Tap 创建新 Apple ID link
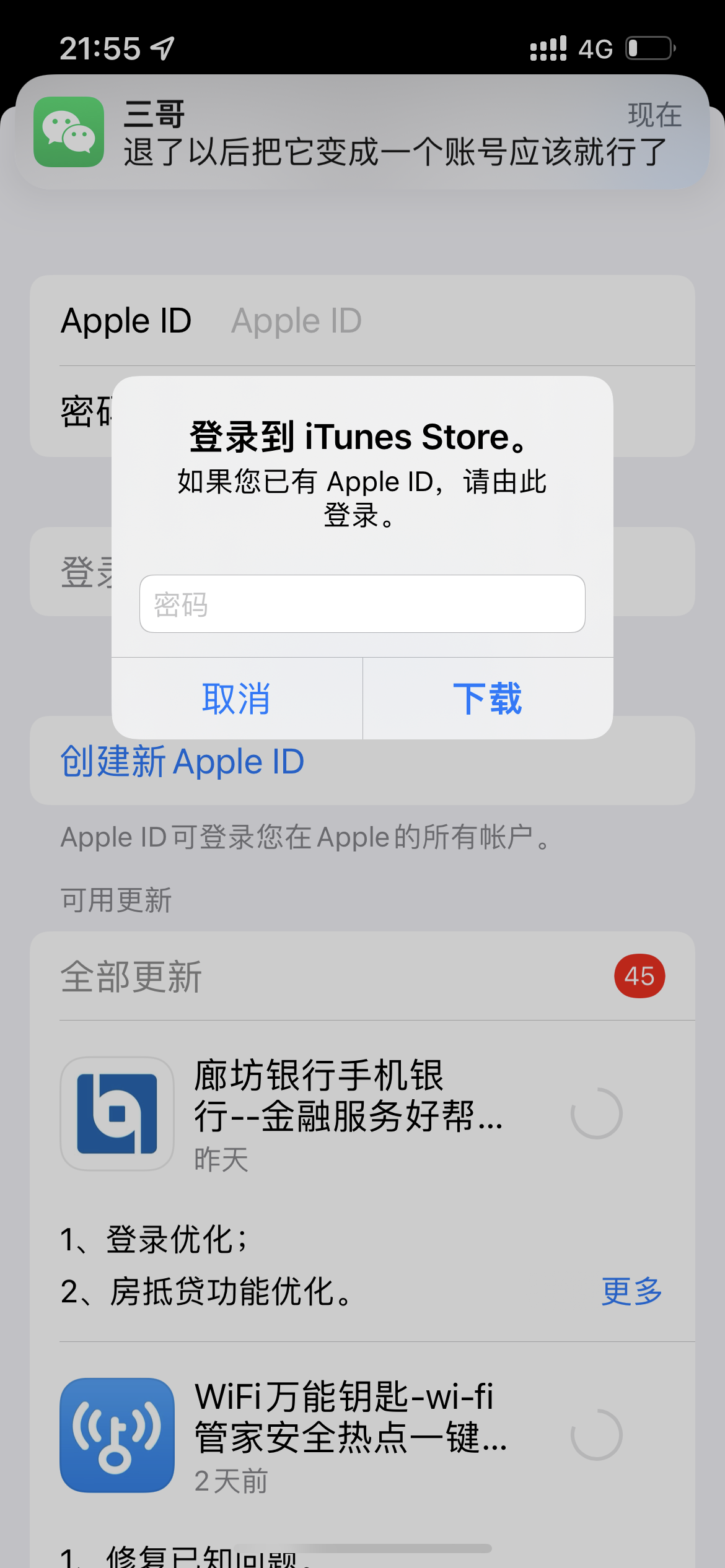The image size is (725, 1568). pyautogui.click(x=182, y=762)
